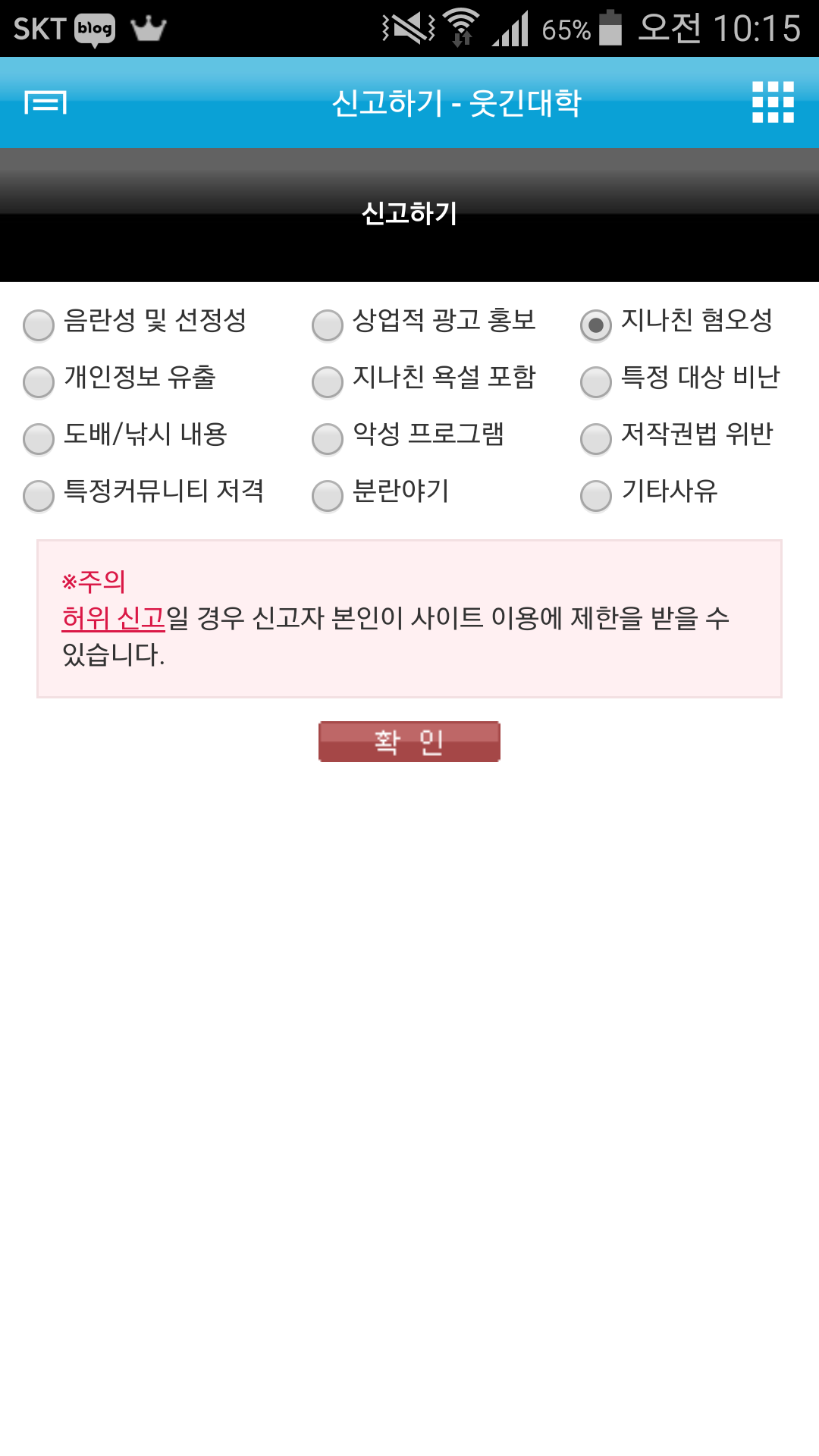Select 도배/낚시 내용 radio button
Screen dimensions: 819x1456
tap(39, 439)
